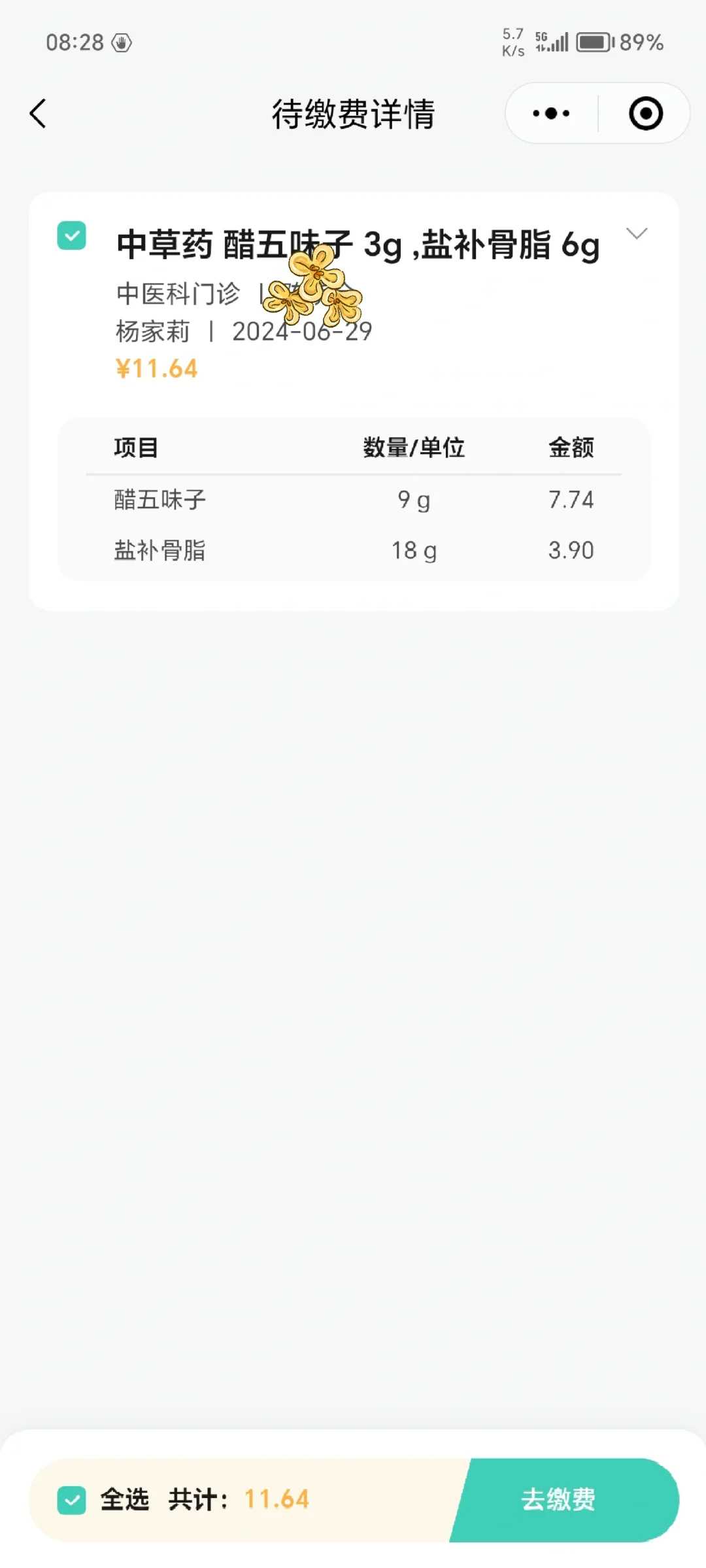Image resolution: width=706 pixels, height=1568 pixels.
Task: Open the WeChat mini-program options menu (...)
Action: click(x=549, y=113)
